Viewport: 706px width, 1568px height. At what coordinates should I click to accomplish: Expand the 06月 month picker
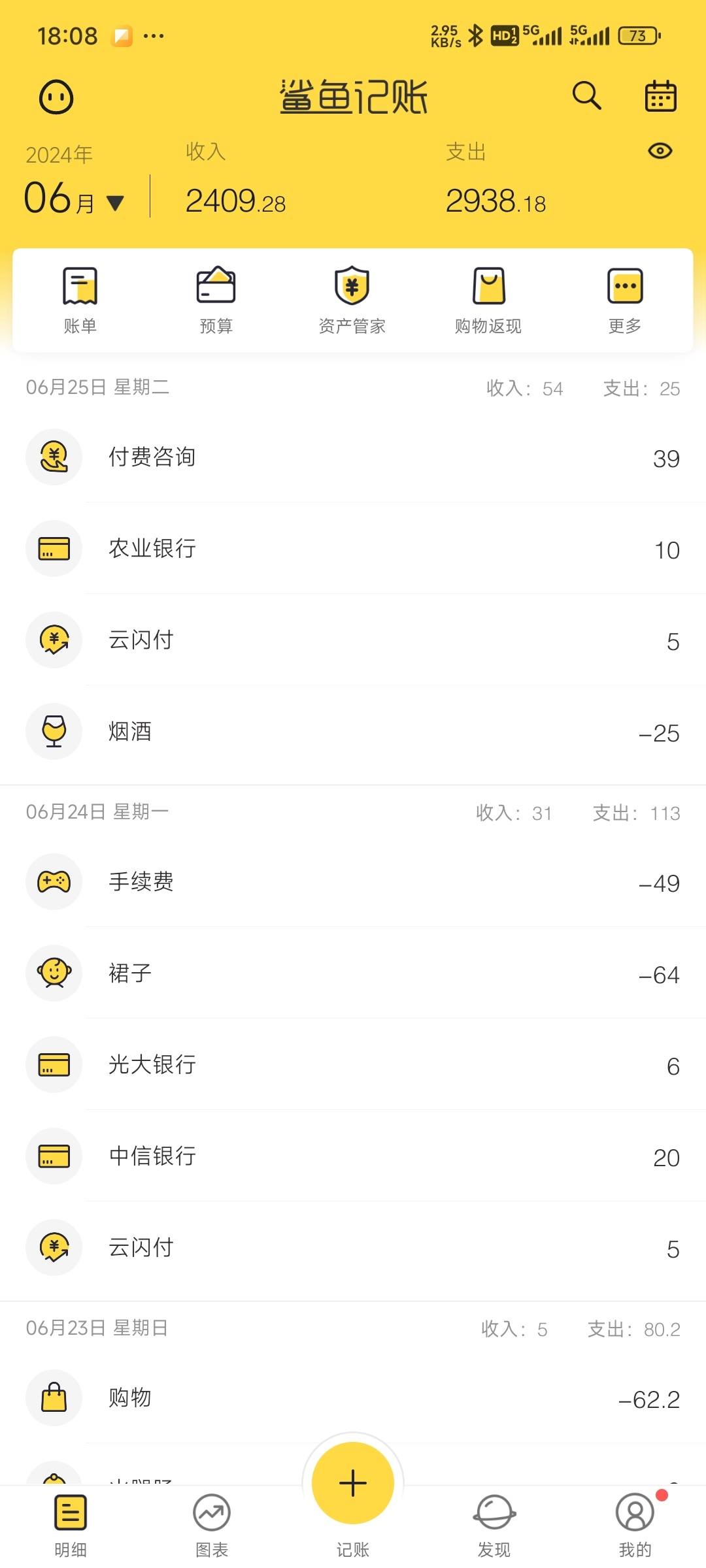tap(74, 198)
